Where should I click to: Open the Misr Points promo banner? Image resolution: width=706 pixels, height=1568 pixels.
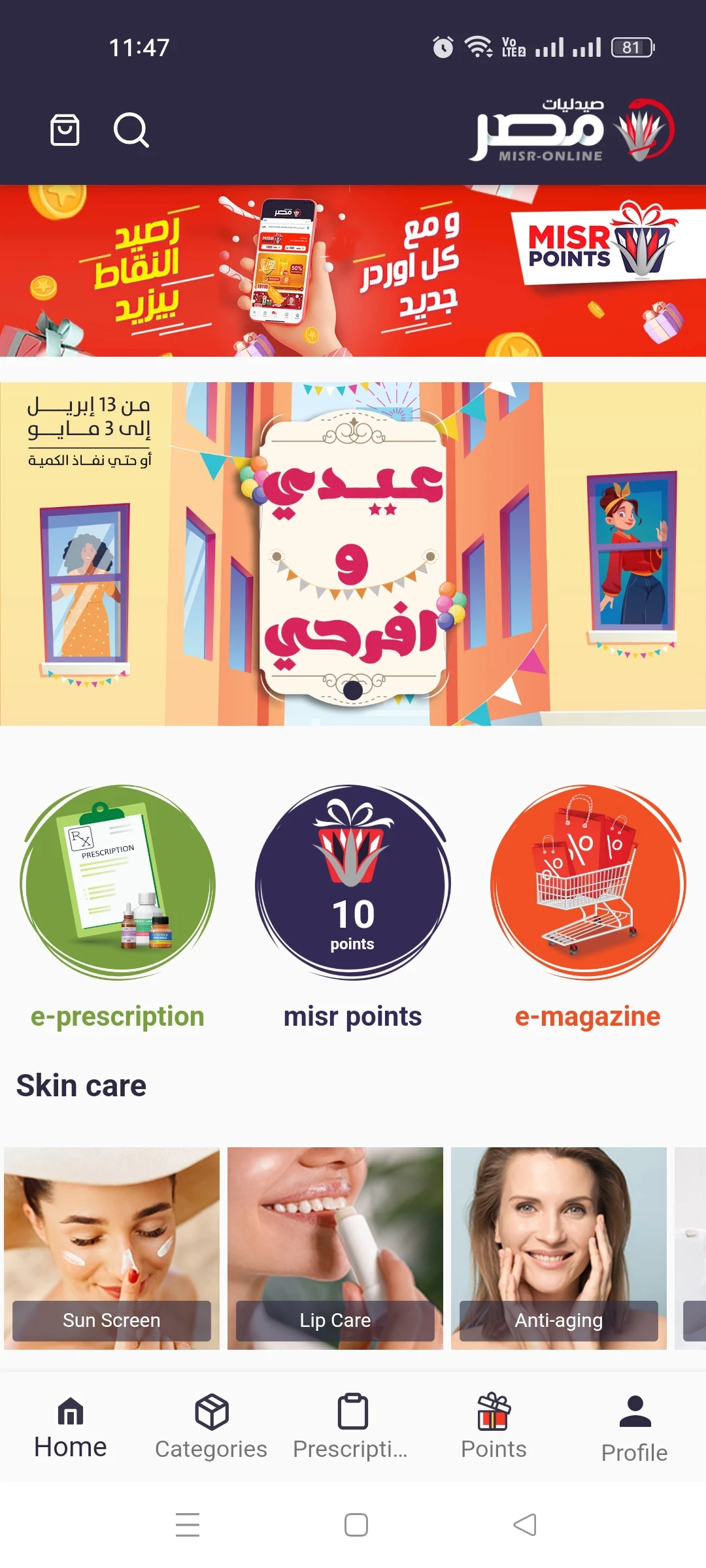pyautogui.click(x=353, y=271)
